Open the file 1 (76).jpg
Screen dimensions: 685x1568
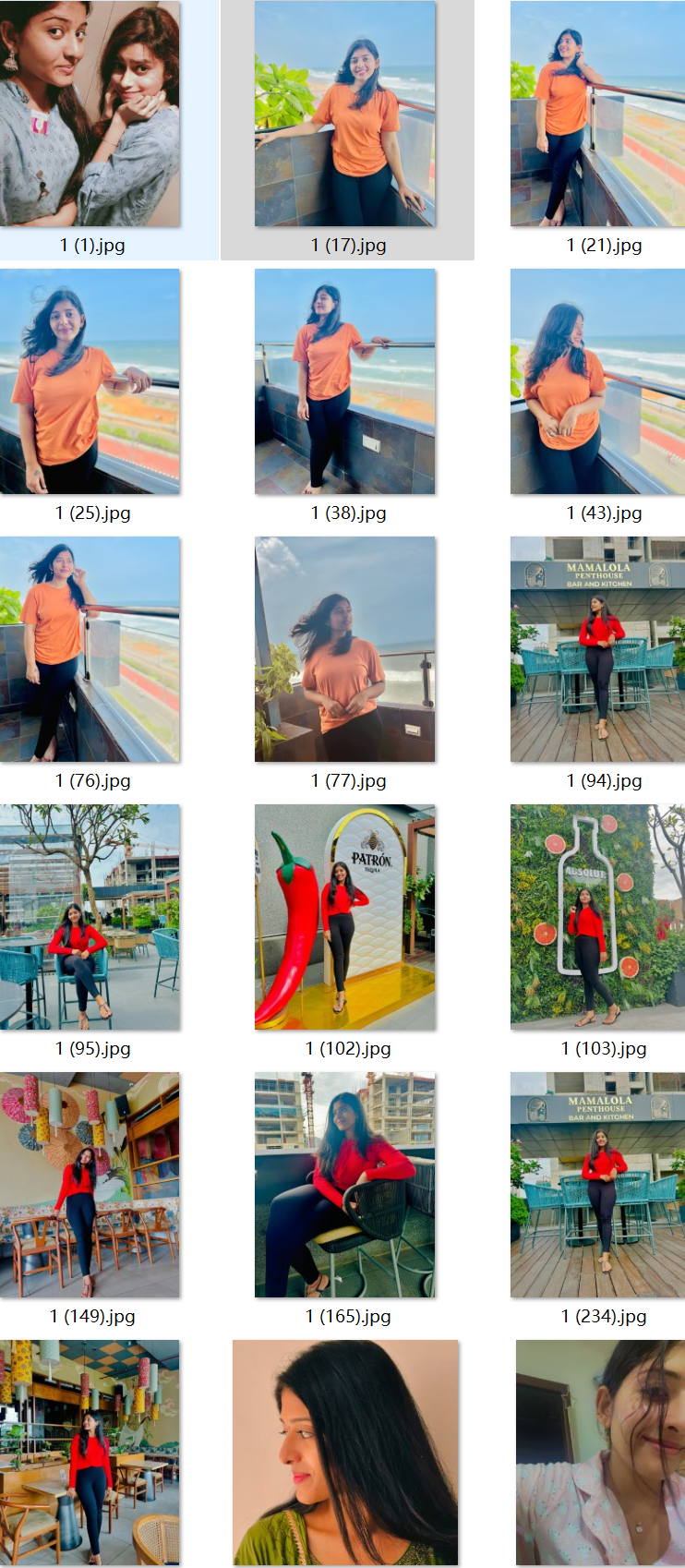click(x=90, y=649)
